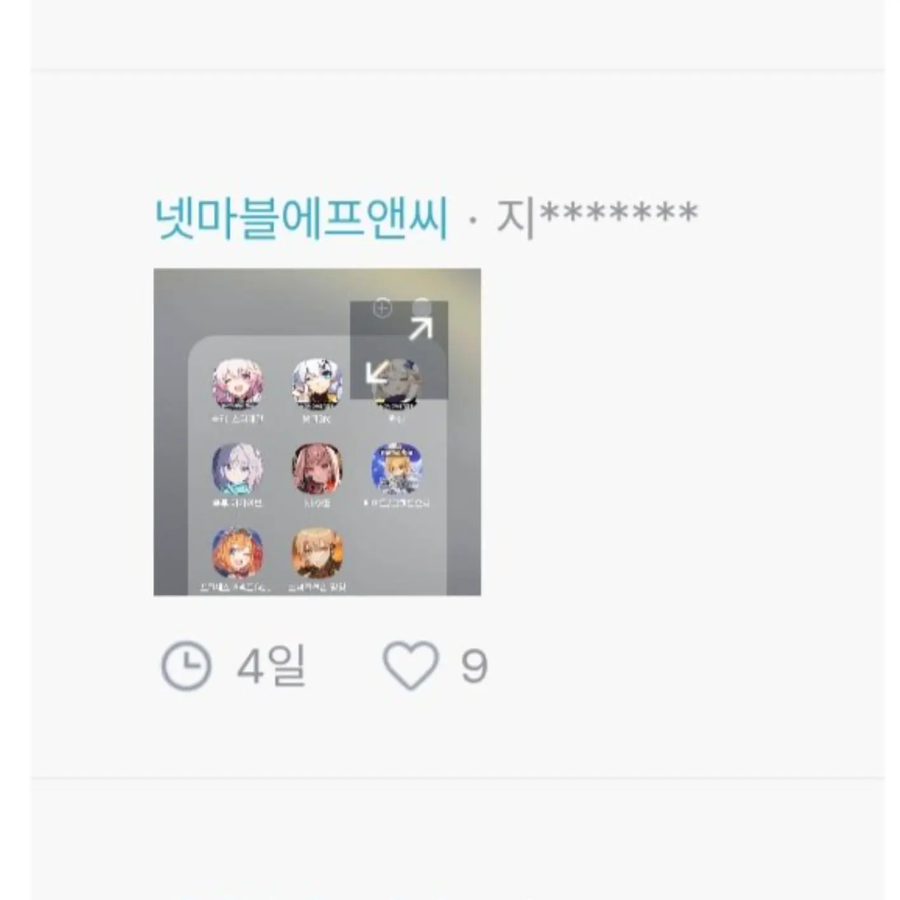Like this comment with the heart icon
Screen dimensions: 900x900
pyautogui.click(x=411, y=665)
